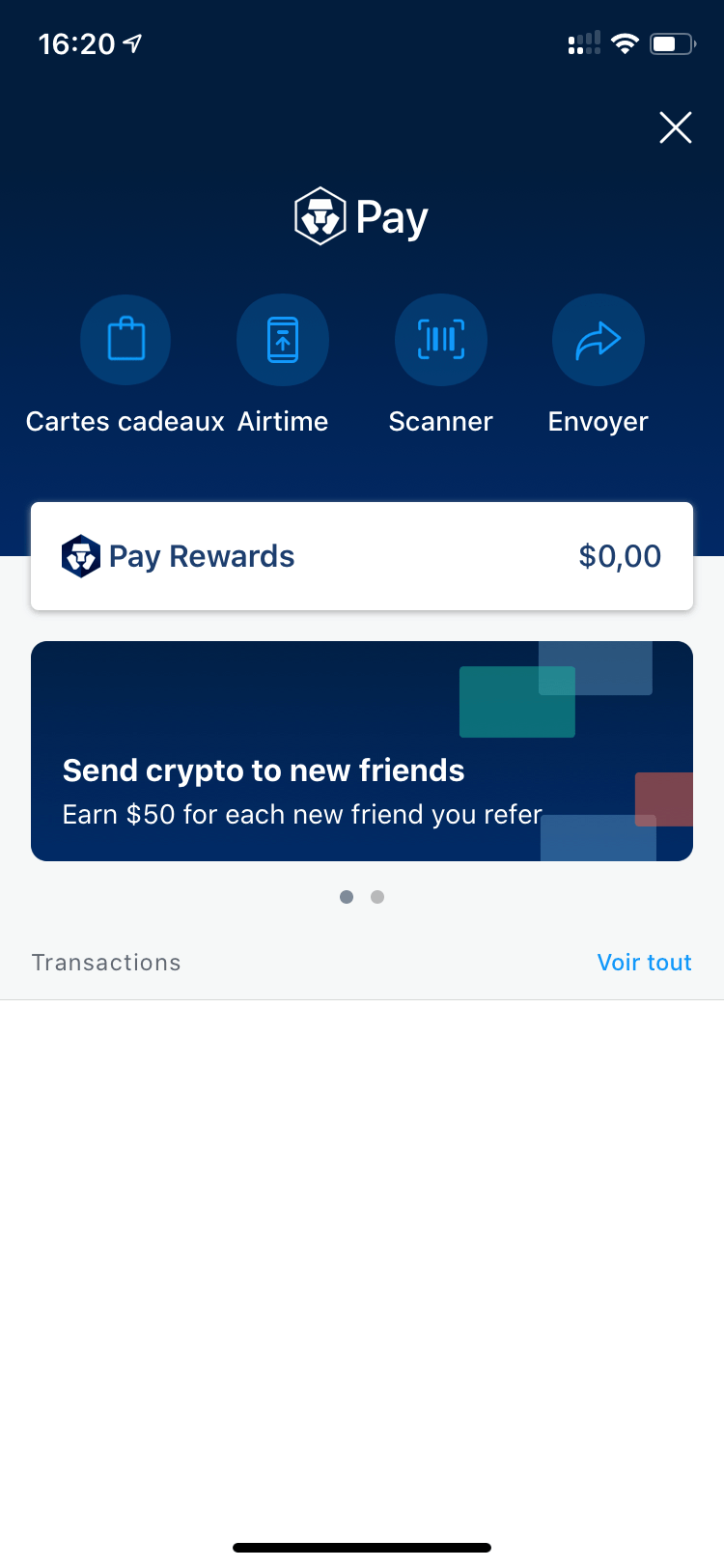724x1568 pixels.
Task: Open the Send crypto to new friends banner
Action: (x=362, y=751)
